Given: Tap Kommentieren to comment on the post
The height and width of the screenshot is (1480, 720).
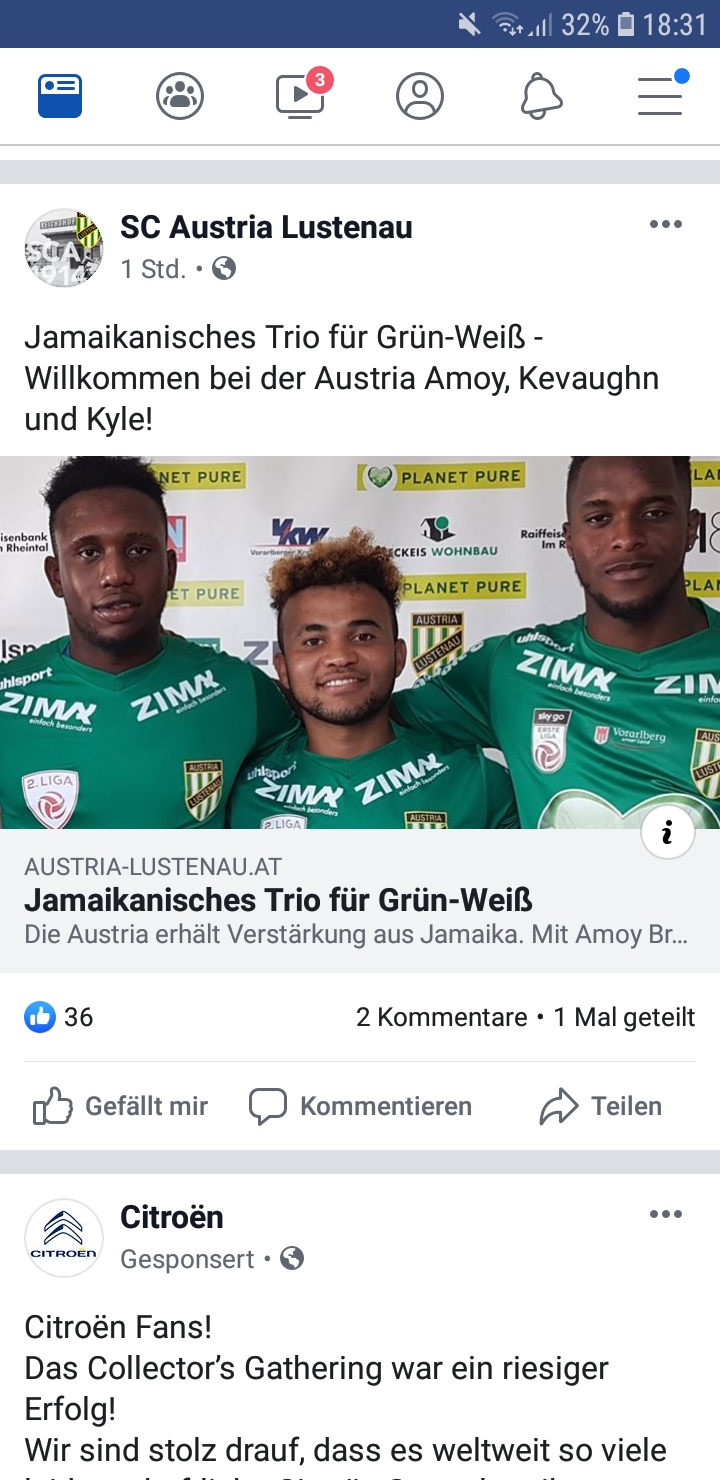Looking at the screenshot, I should point(360,1106).
